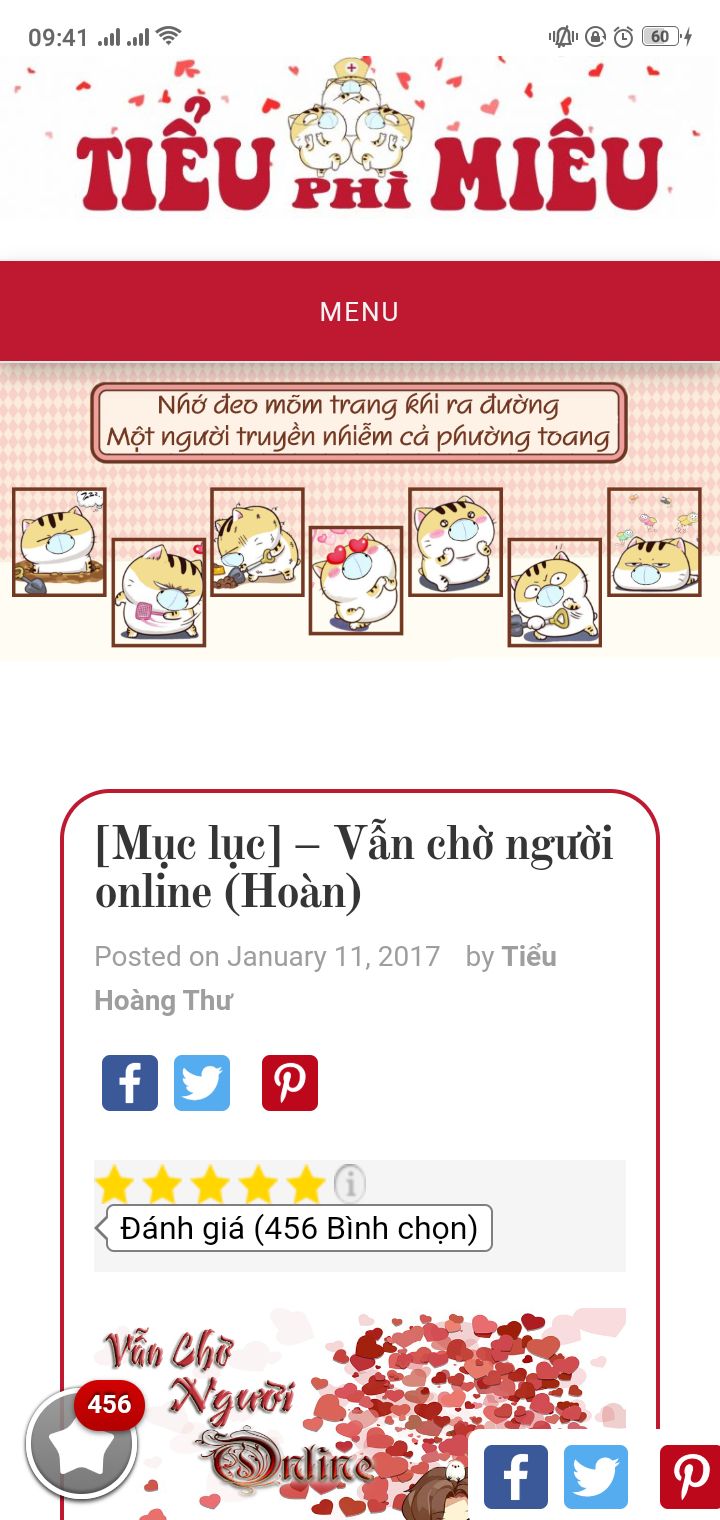
Task: Open the rating info icon
Action: (x=349, y=1184)
